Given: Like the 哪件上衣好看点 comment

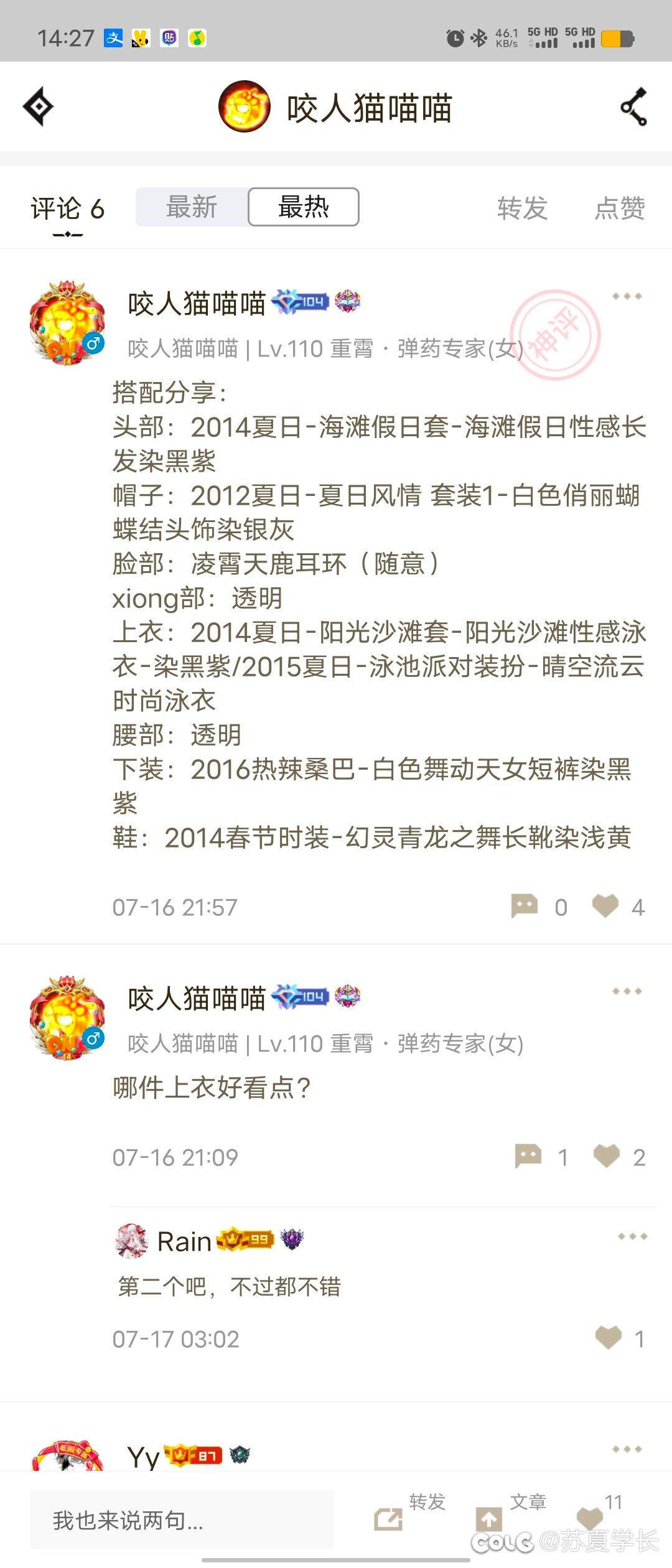Looking at the screenshot, I should coord(607,1156).
